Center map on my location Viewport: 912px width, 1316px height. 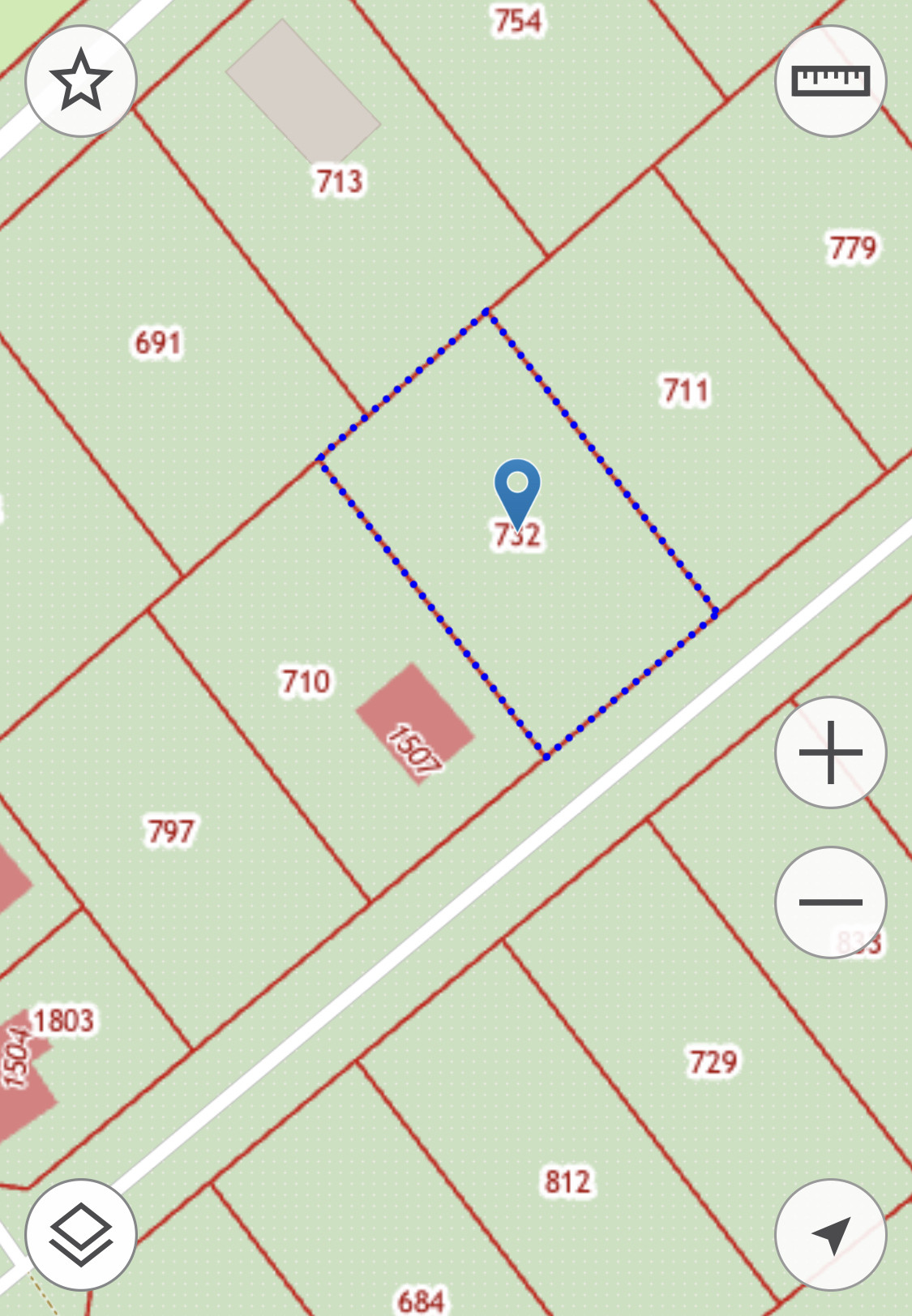830,1234
